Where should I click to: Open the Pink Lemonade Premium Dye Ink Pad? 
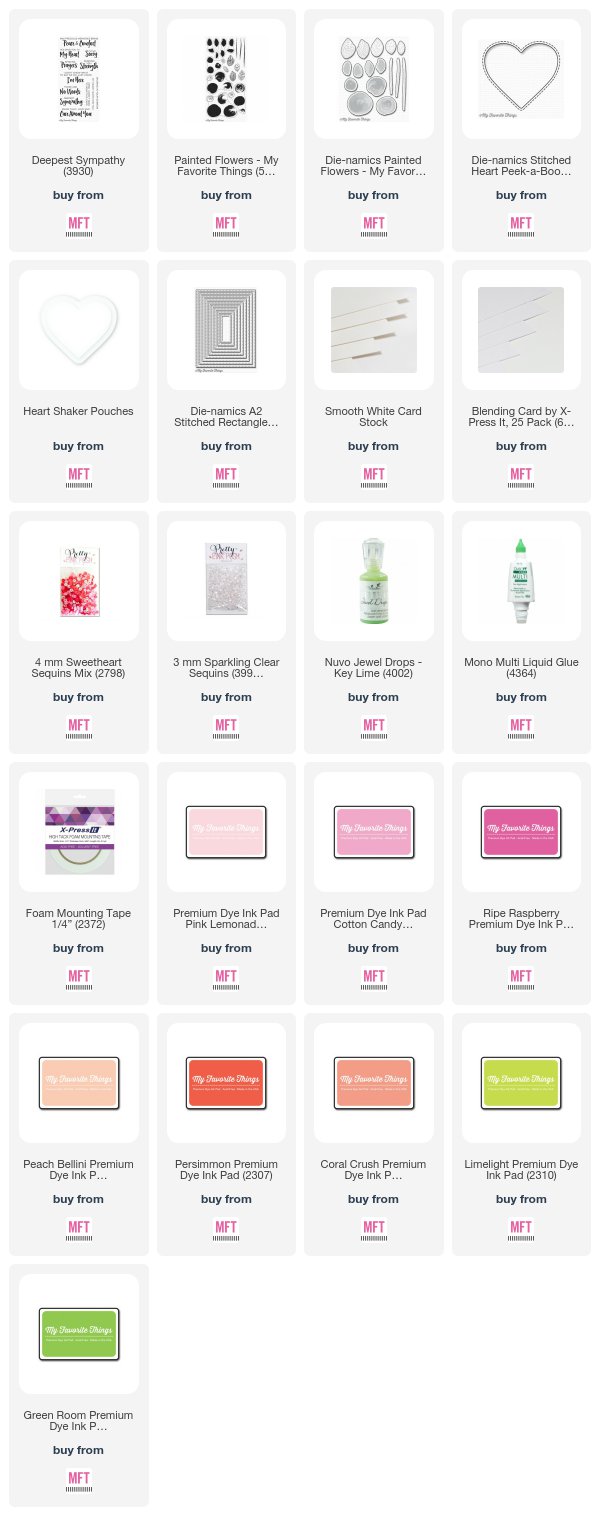[226, 832]
